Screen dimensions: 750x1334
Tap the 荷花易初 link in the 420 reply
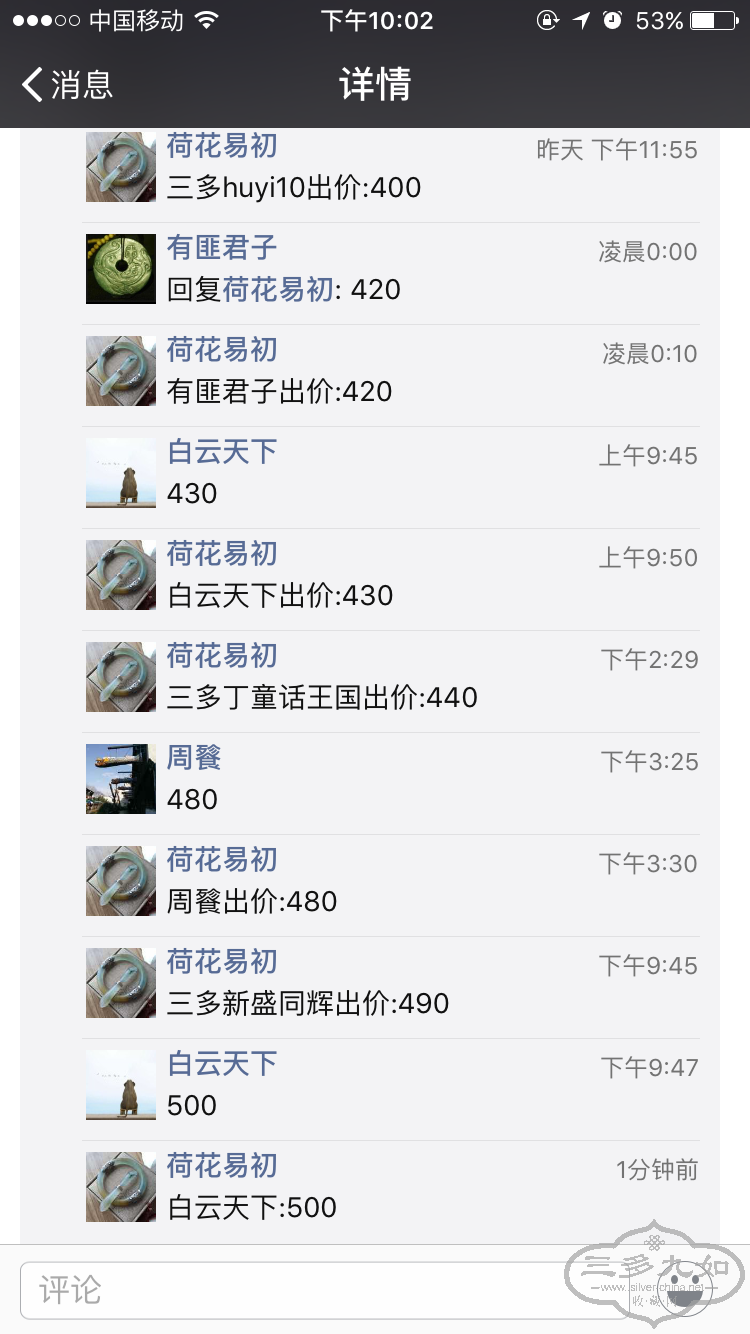[x=277, y=290]
